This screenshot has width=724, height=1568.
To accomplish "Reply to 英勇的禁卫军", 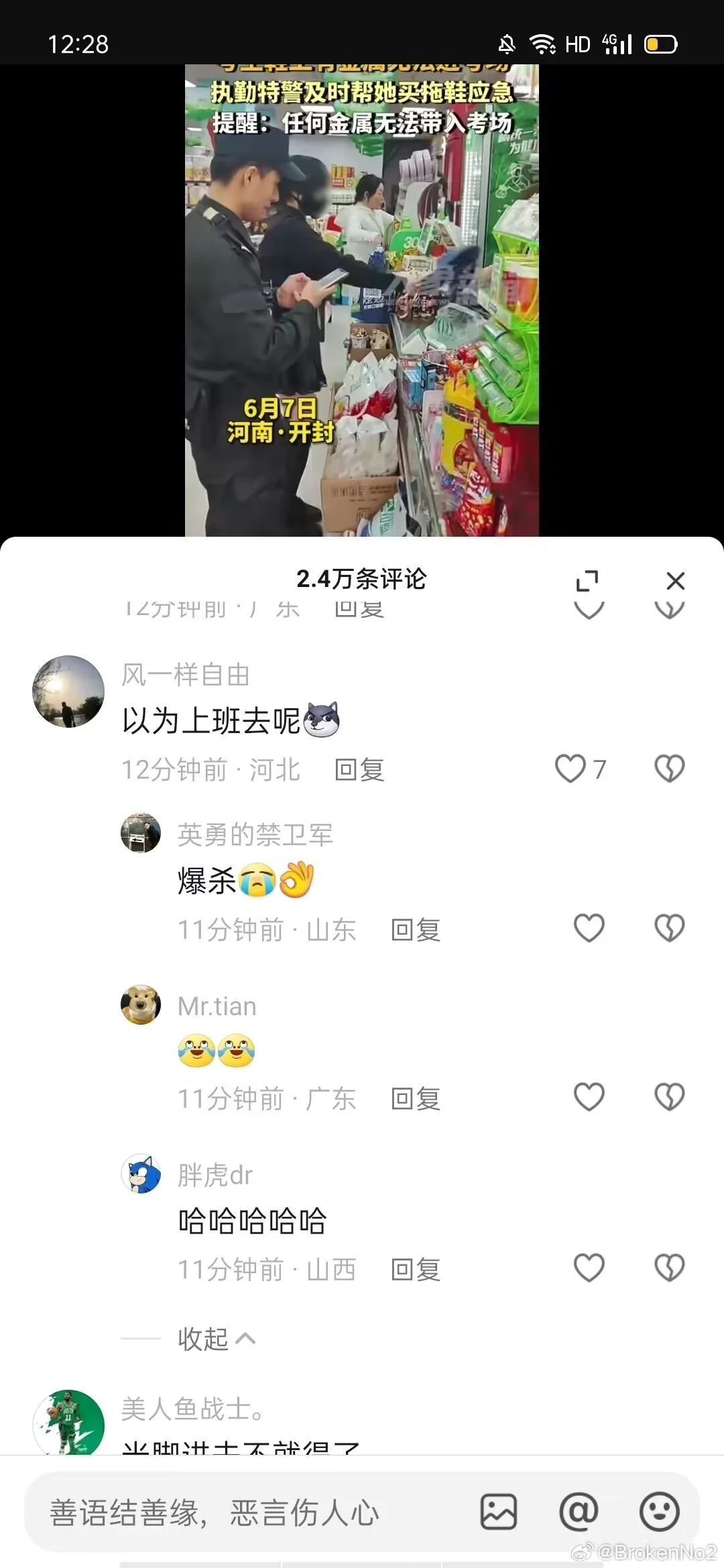I will click(416, 930).
